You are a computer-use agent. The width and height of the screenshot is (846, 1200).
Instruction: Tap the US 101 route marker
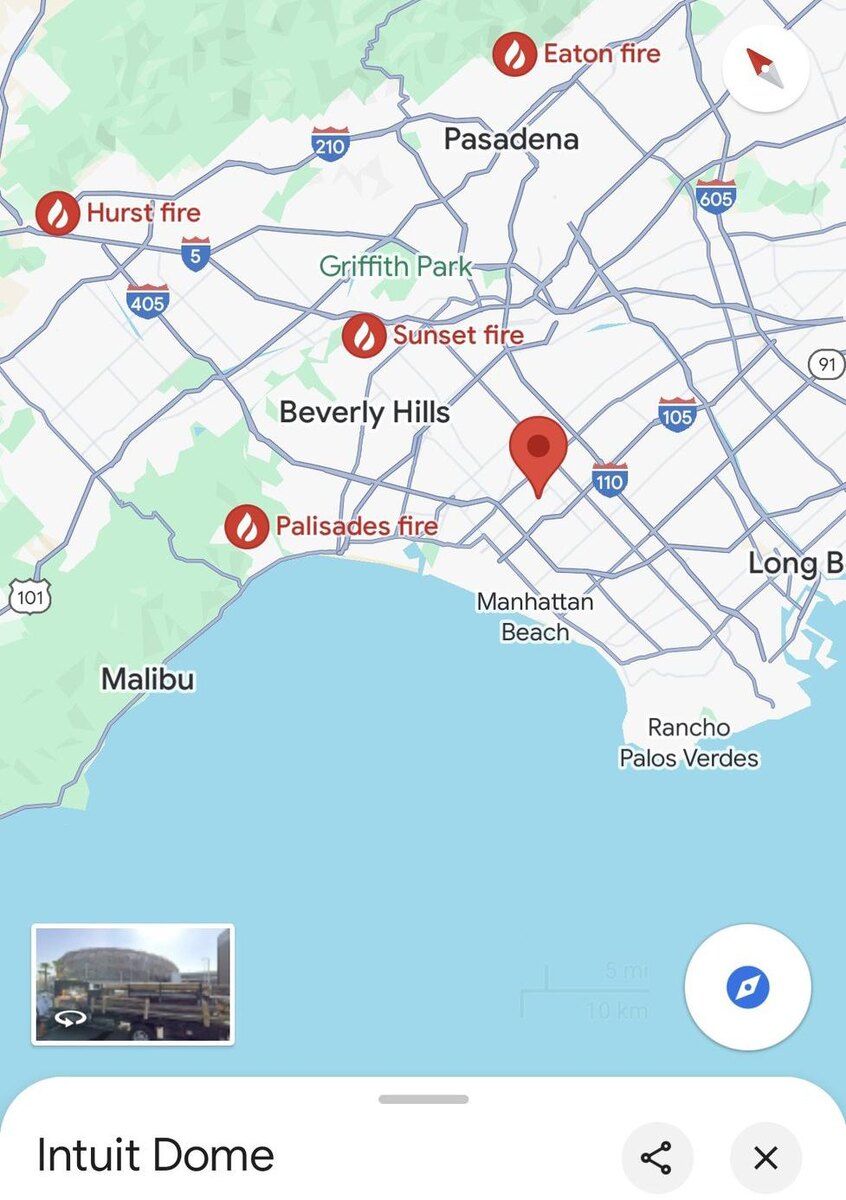pos(32,597)
